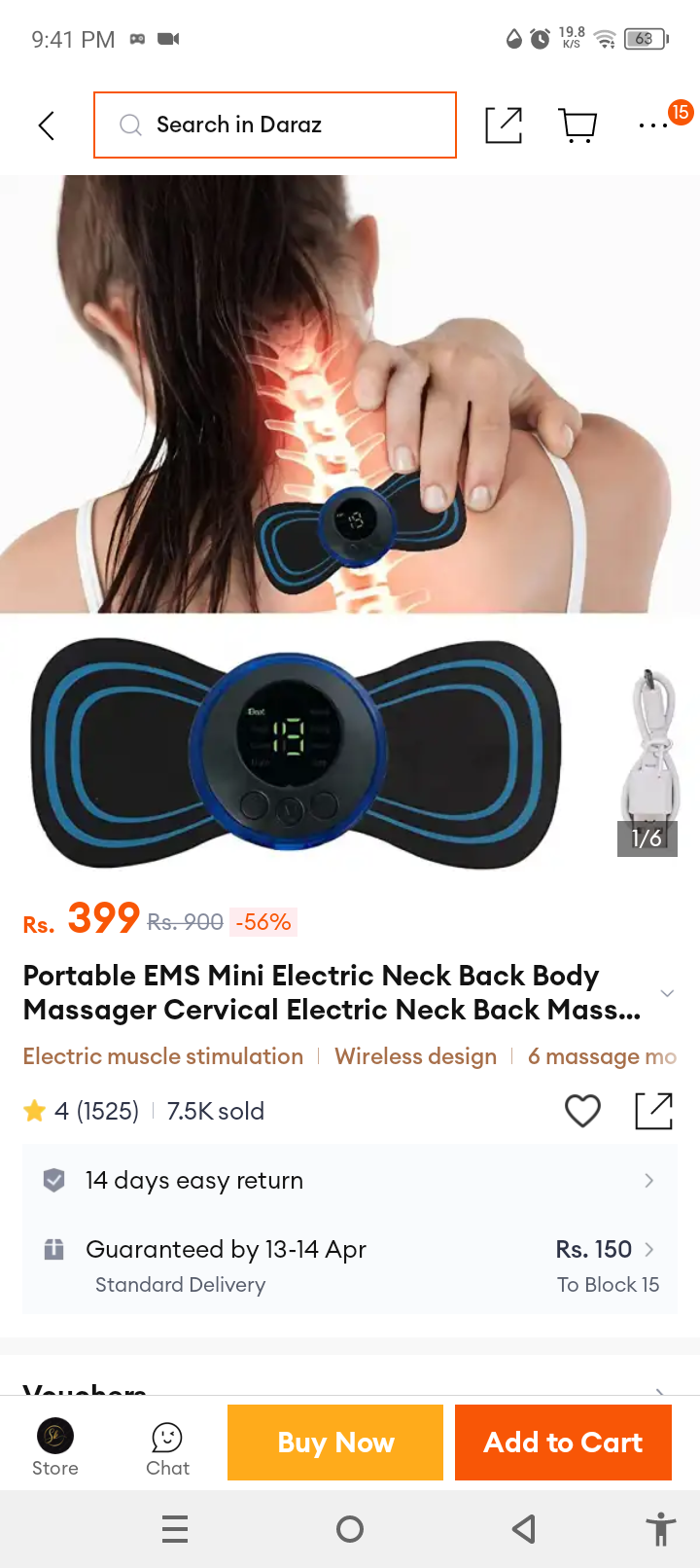
Task: Tap Buy Now
Action: 335,1443
